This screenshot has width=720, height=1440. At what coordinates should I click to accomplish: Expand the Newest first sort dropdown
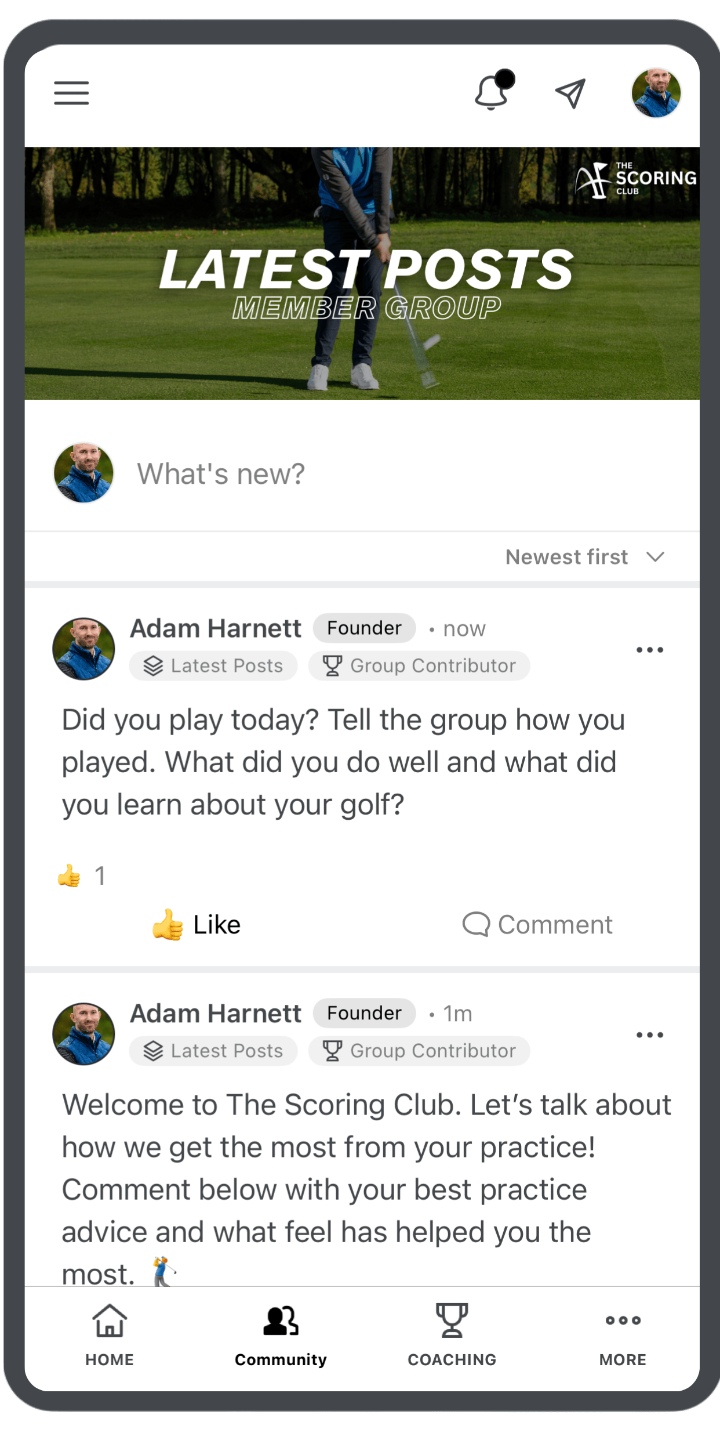(585, 557)
